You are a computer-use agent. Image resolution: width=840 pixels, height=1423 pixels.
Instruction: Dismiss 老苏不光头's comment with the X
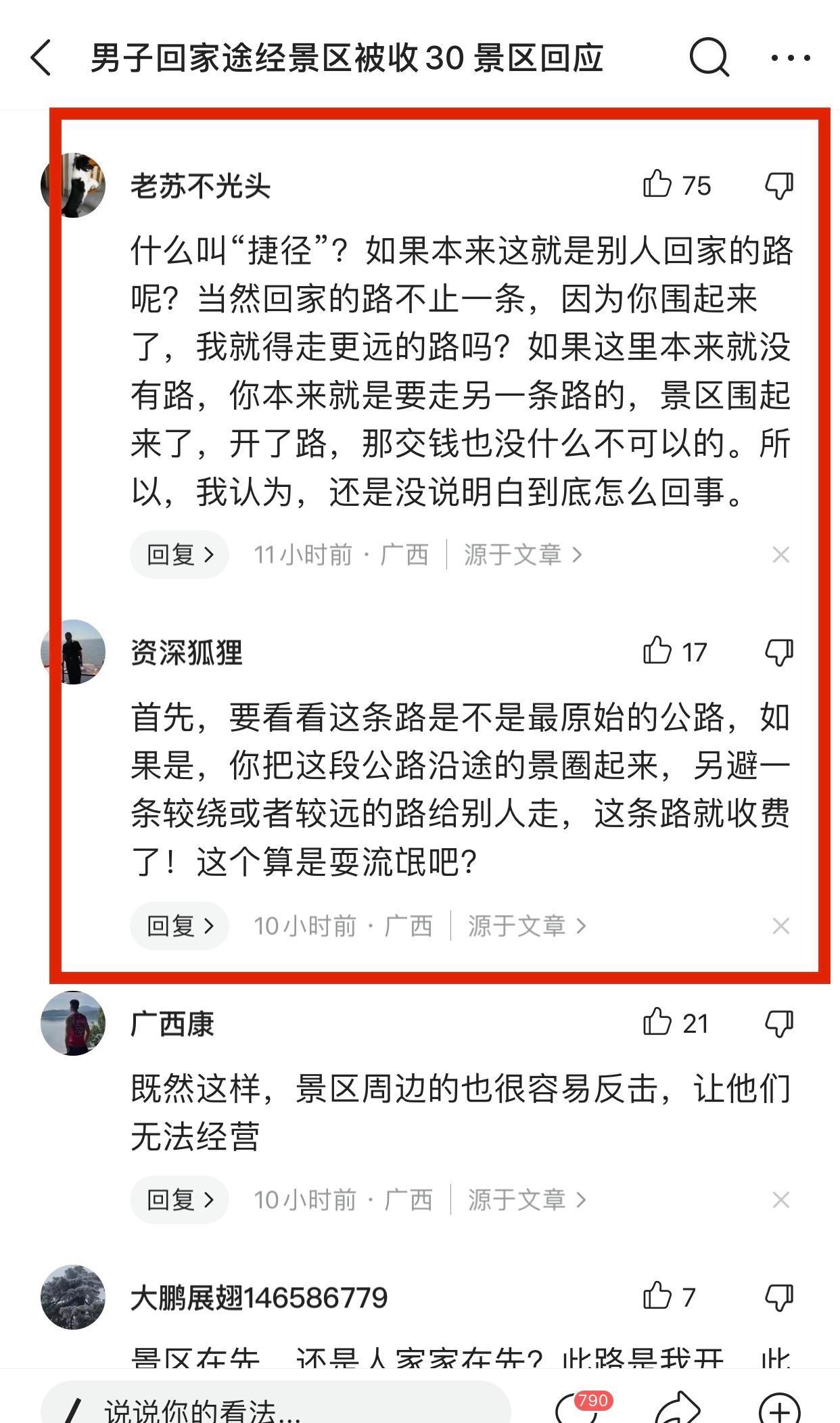(x=780, y=555)
